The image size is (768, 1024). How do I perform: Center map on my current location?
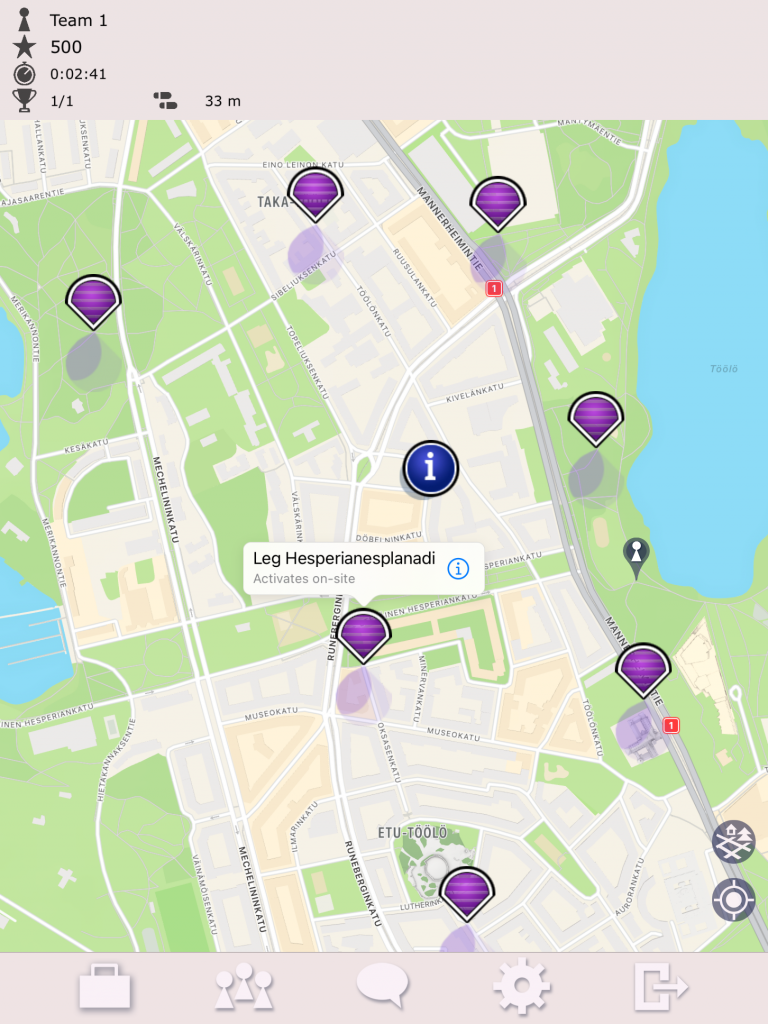click(733, 900)
